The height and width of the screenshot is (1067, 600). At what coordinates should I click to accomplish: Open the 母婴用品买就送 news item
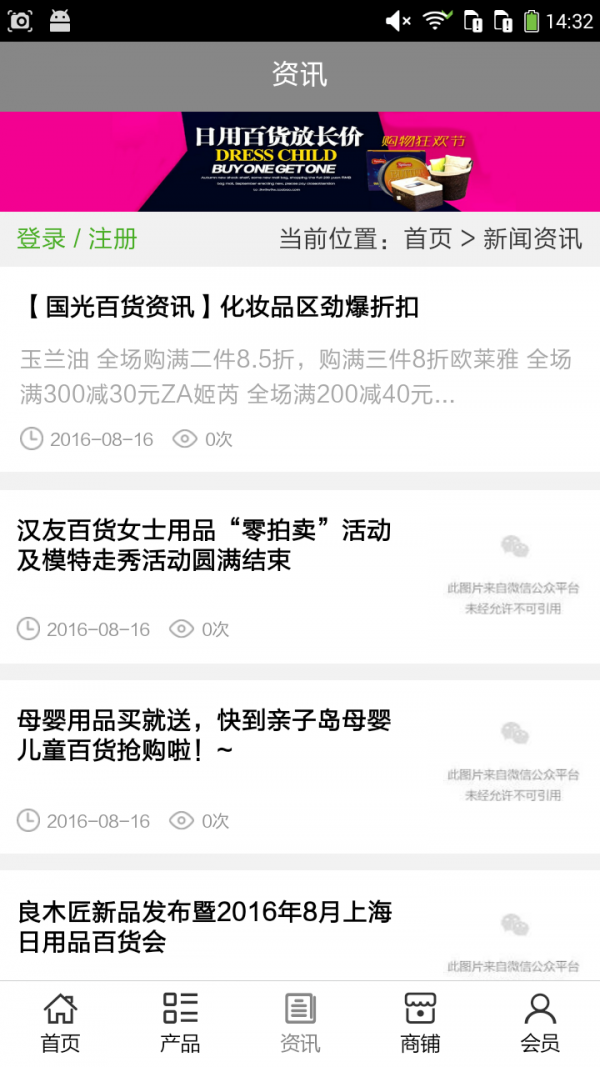[204, 735]
